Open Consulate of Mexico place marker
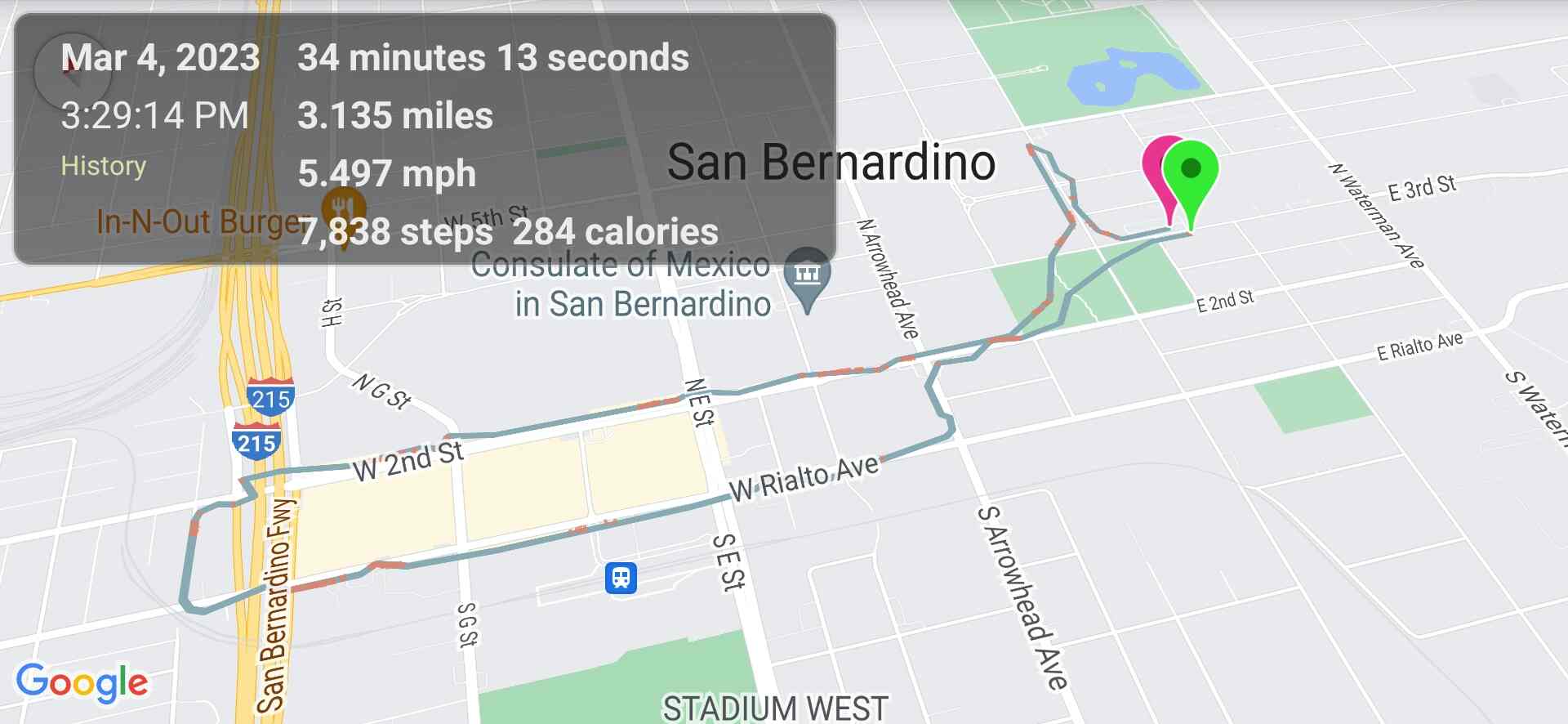This screenshot has width=1568, height=724. pyautogui.click(x=807, y=274)
